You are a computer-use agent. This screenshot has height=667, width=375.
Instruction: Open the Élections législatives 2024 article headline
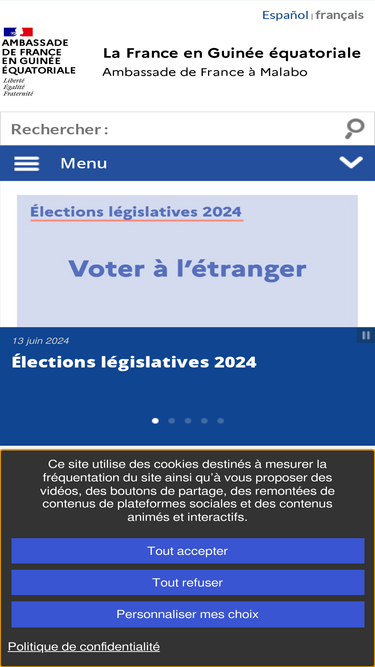pos(134,362)
